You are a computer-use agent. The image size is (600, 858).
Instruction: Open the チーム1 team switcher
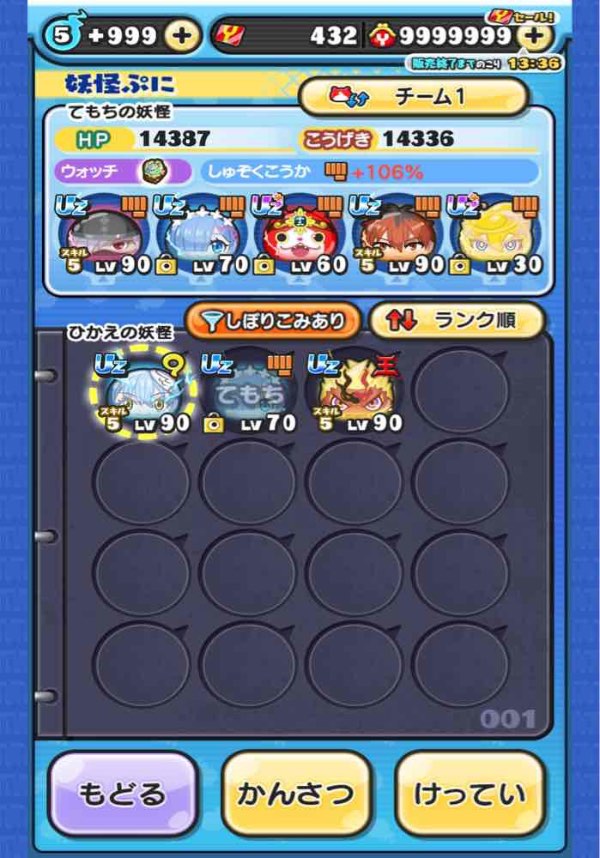413,97
